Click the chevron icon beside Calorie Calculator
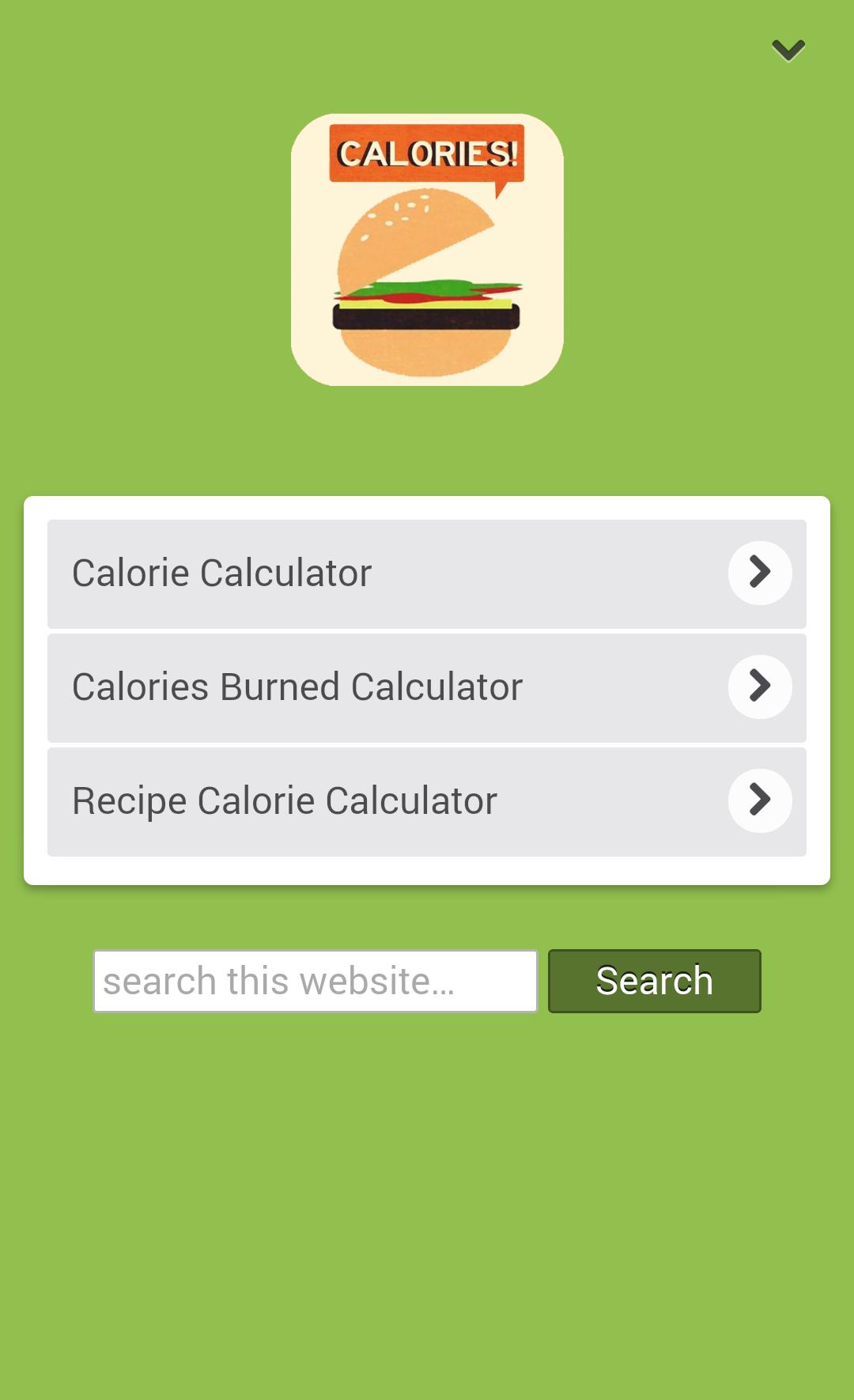The width and height of the screenshot is (854, 1400). (x=759, y=573)
